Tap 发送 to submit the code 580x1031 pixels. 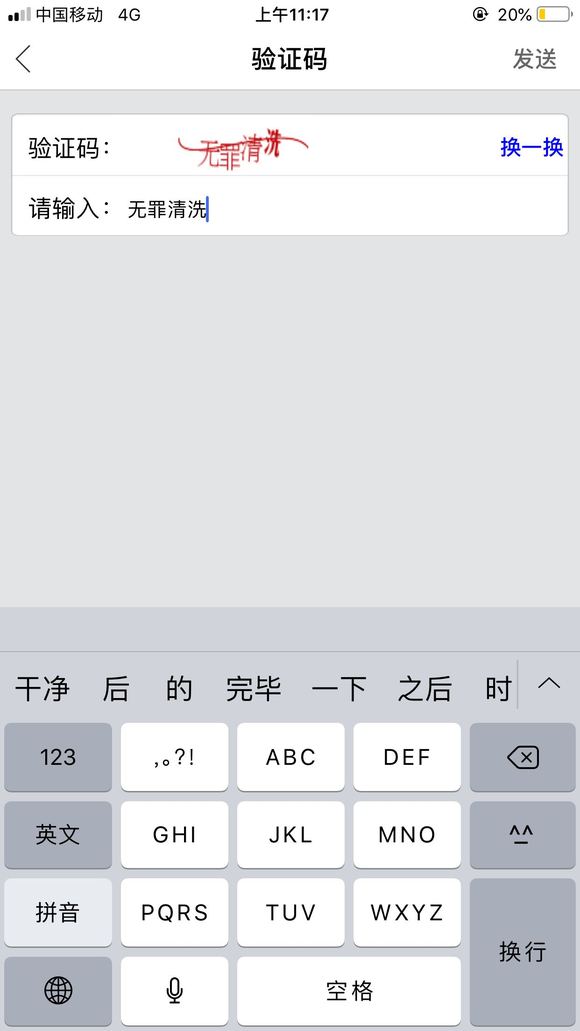pos(535,59)
